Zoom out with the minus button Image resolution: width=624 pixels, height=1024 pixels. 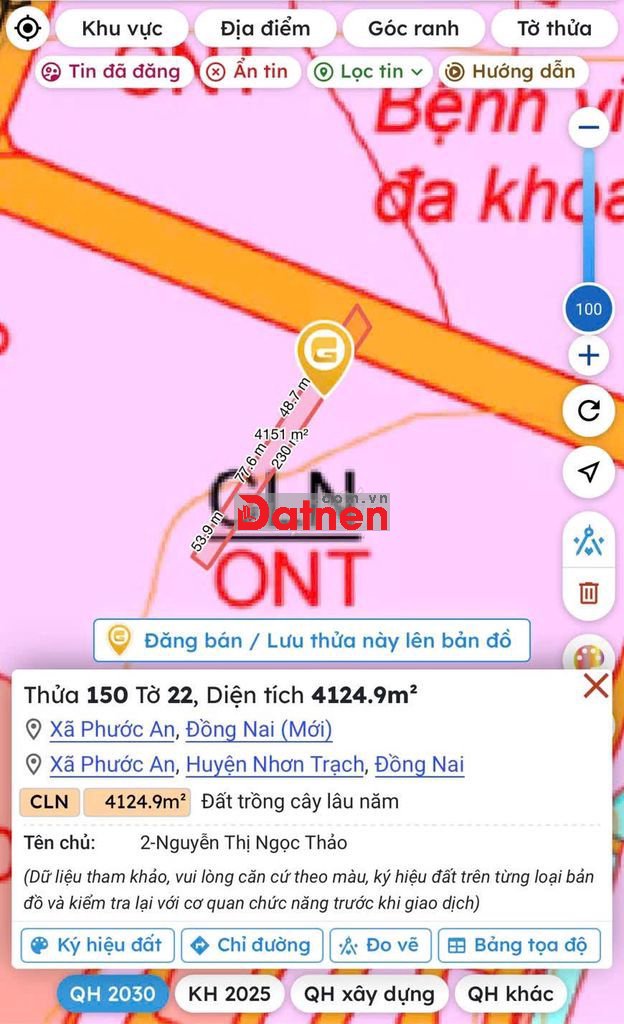tap(589, 128)
